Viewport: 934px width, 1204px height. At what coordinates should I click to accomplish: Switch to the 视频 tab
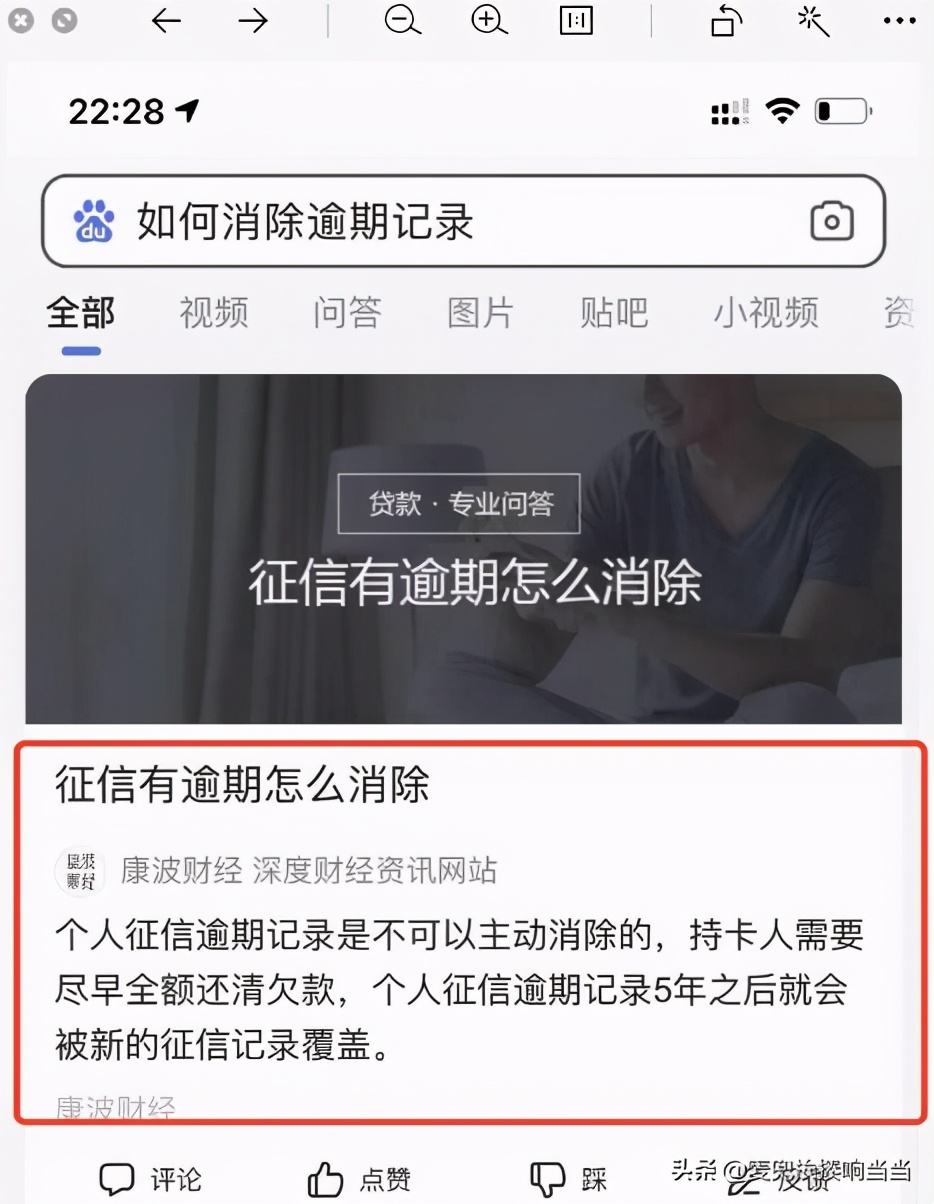tap(212, 313)
